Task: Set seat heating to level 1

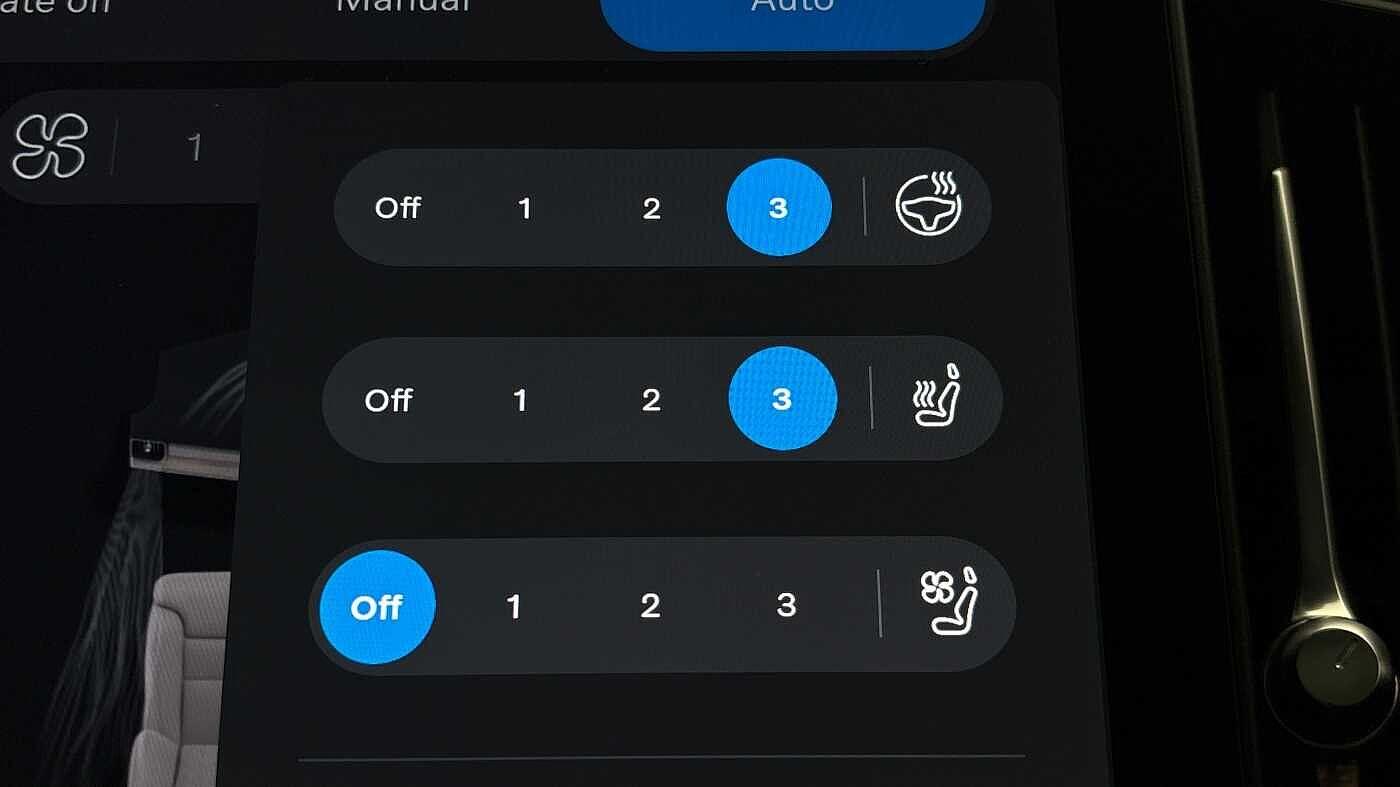Action: (x=520, y=400)
